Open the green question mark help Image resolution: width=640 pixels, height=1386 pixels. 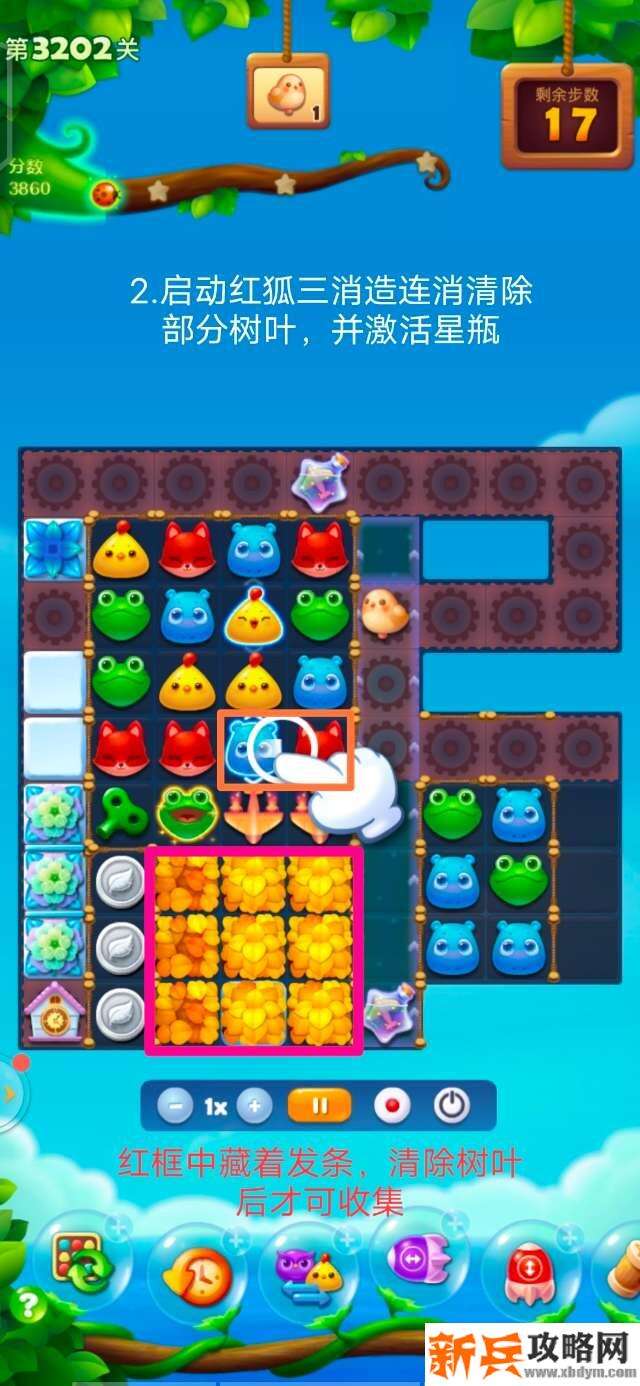tap(26, 1304)
